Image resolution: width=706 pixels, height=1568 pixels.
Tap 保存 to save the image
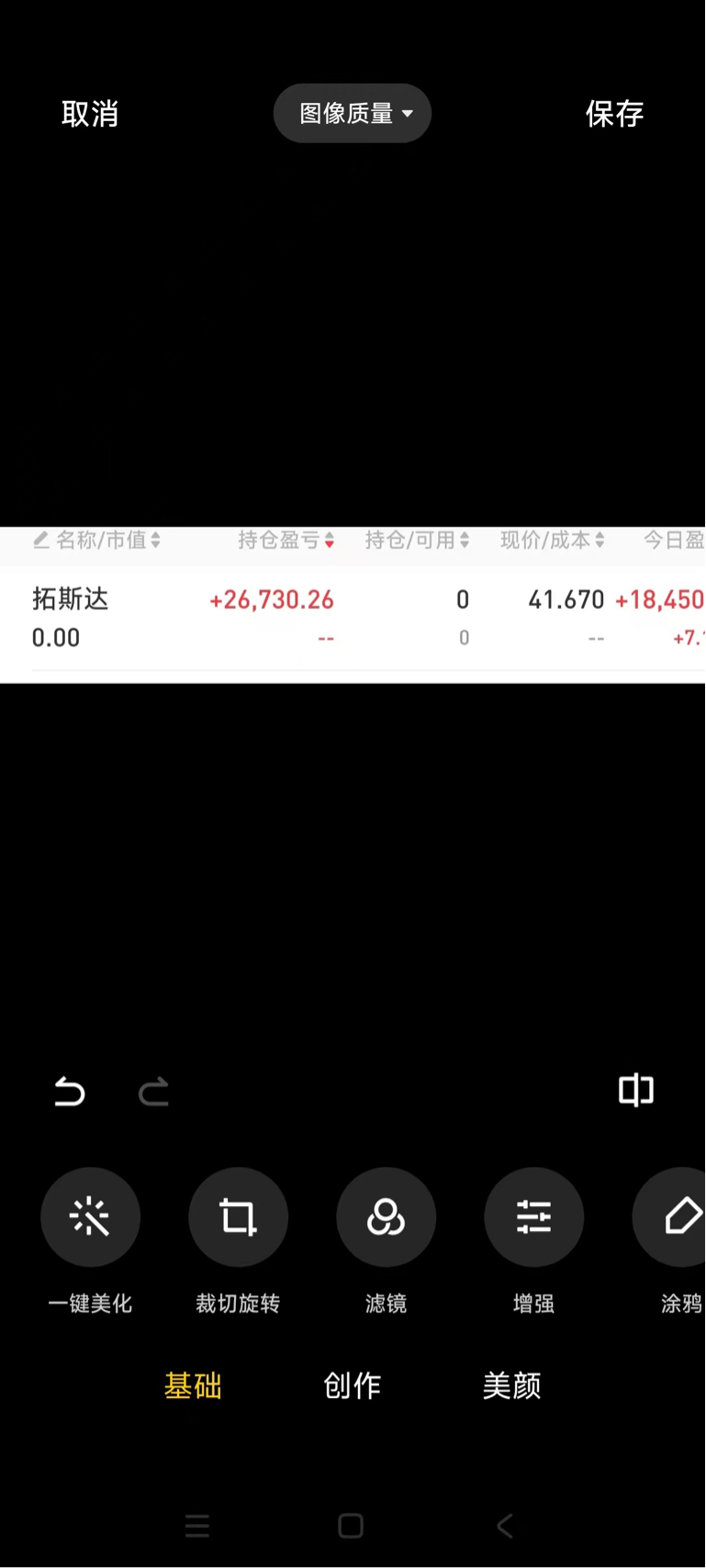click(x=615, y=114)
